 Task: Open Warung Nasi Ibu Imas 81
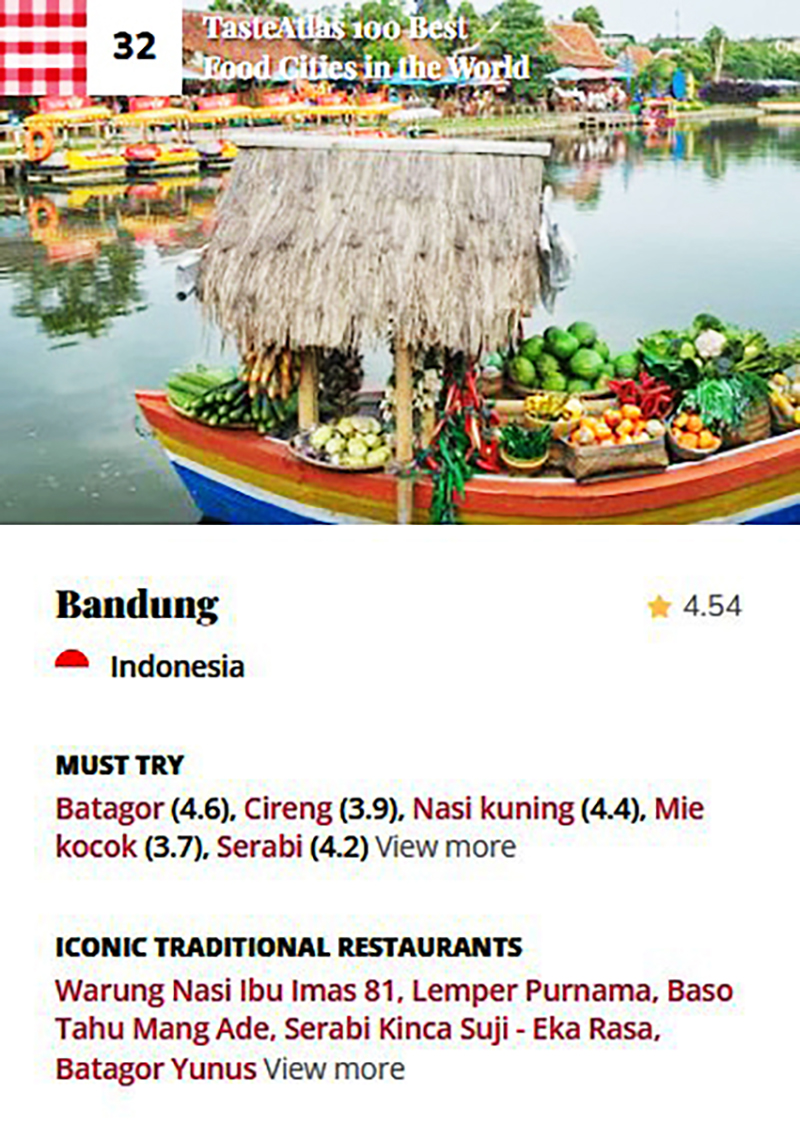228,991
